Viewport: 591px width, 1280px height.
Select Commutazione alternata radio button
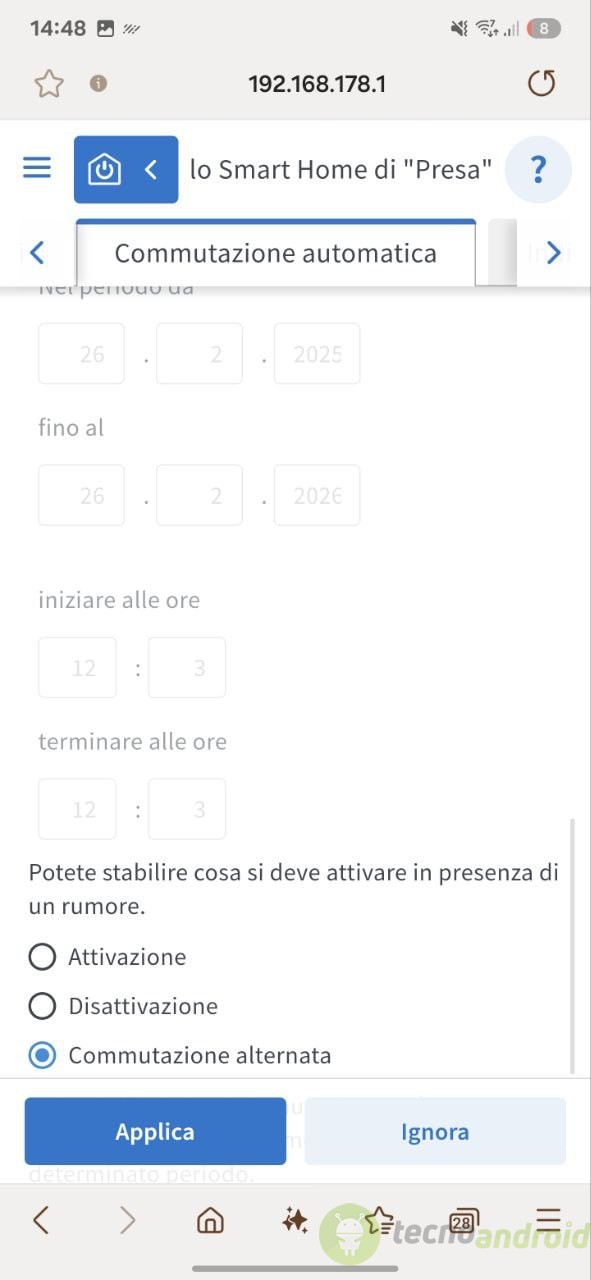[x=180, y=1055]
